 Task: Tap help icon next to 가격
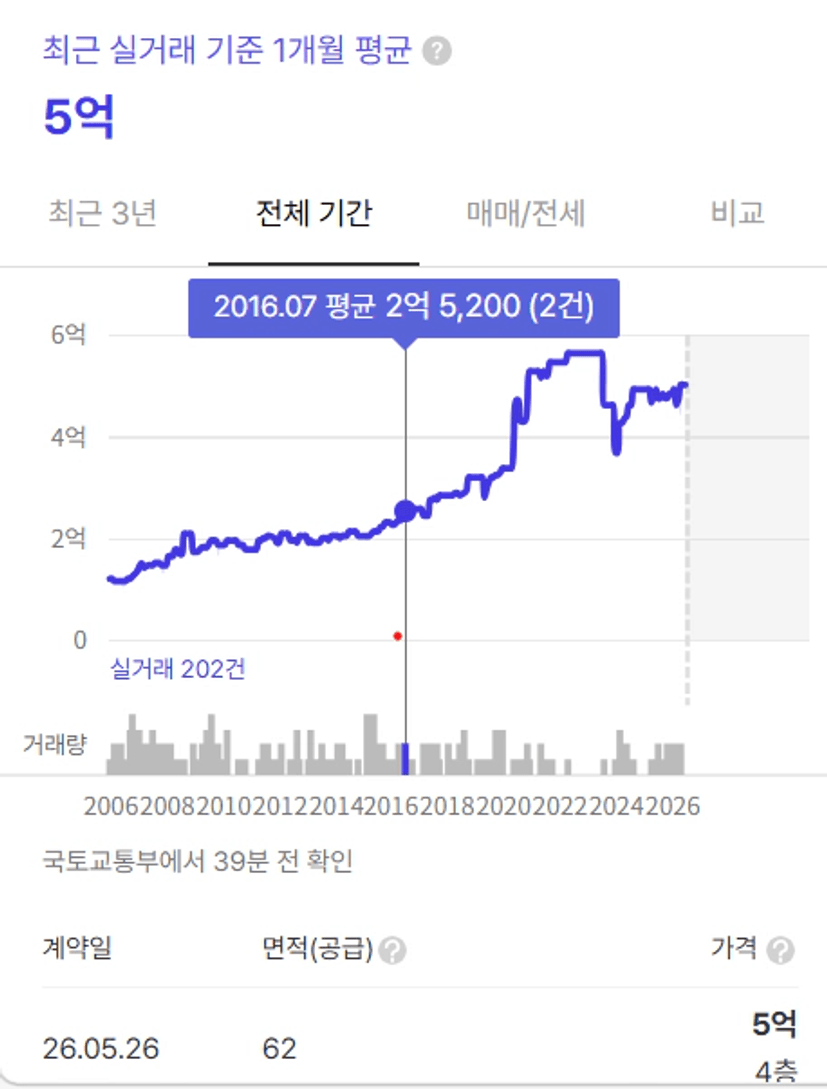pos(780,950)
